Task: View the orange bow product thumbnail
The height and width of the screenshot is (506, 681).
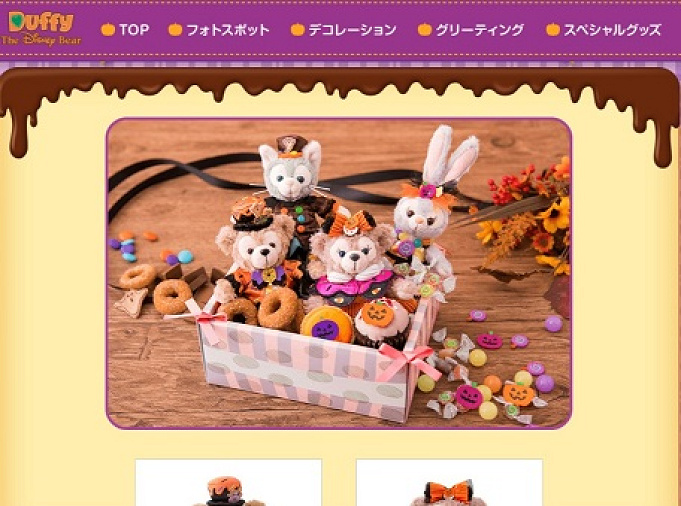Action: pyautogui.click(x=449, y=485)
